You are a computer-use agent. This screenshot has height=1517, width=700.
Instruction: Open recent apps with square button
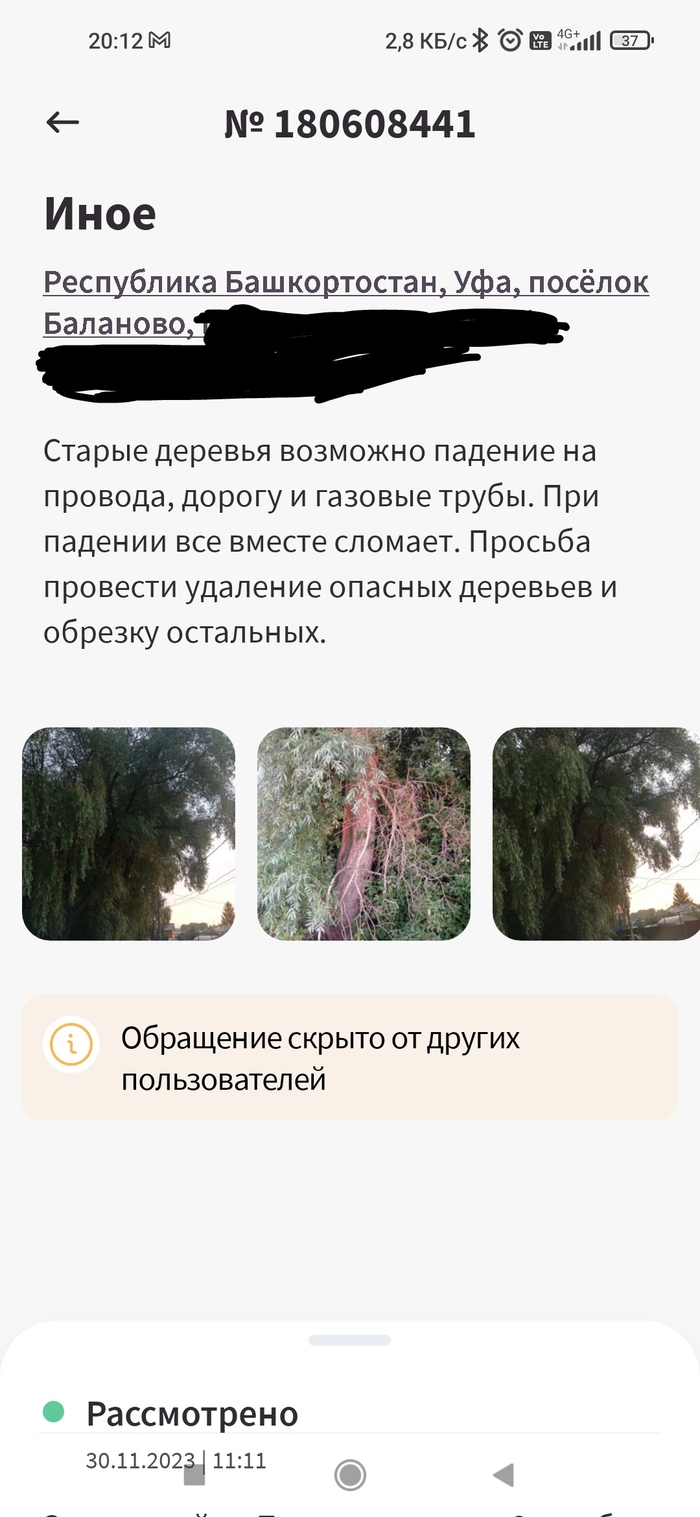tap(195, 1474)
